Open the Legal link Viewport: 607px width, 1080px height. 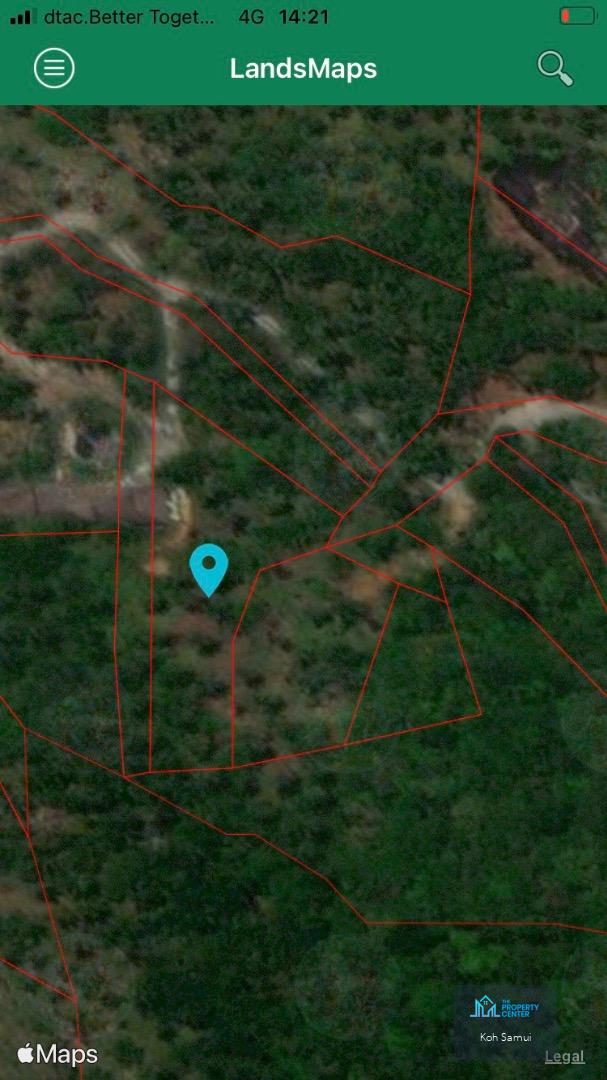coord(564,1056)
